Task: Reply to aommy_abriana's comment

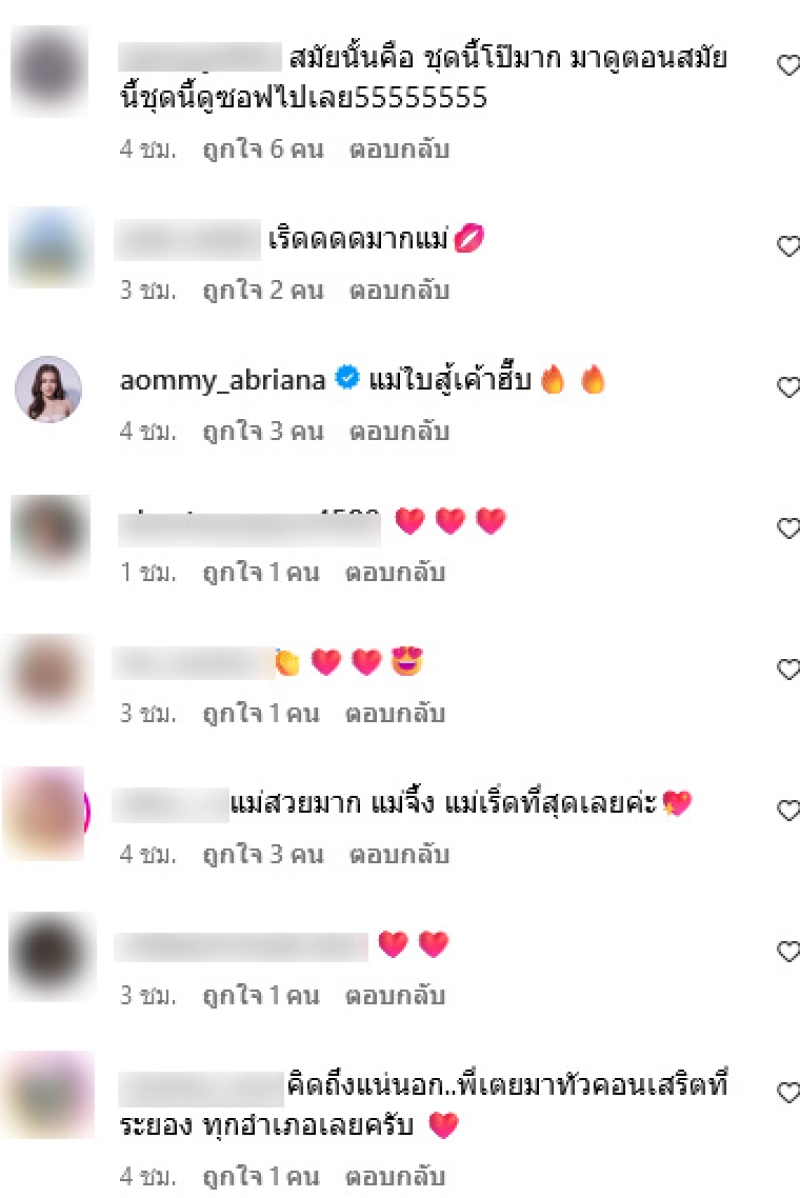Action: [398, 432]
